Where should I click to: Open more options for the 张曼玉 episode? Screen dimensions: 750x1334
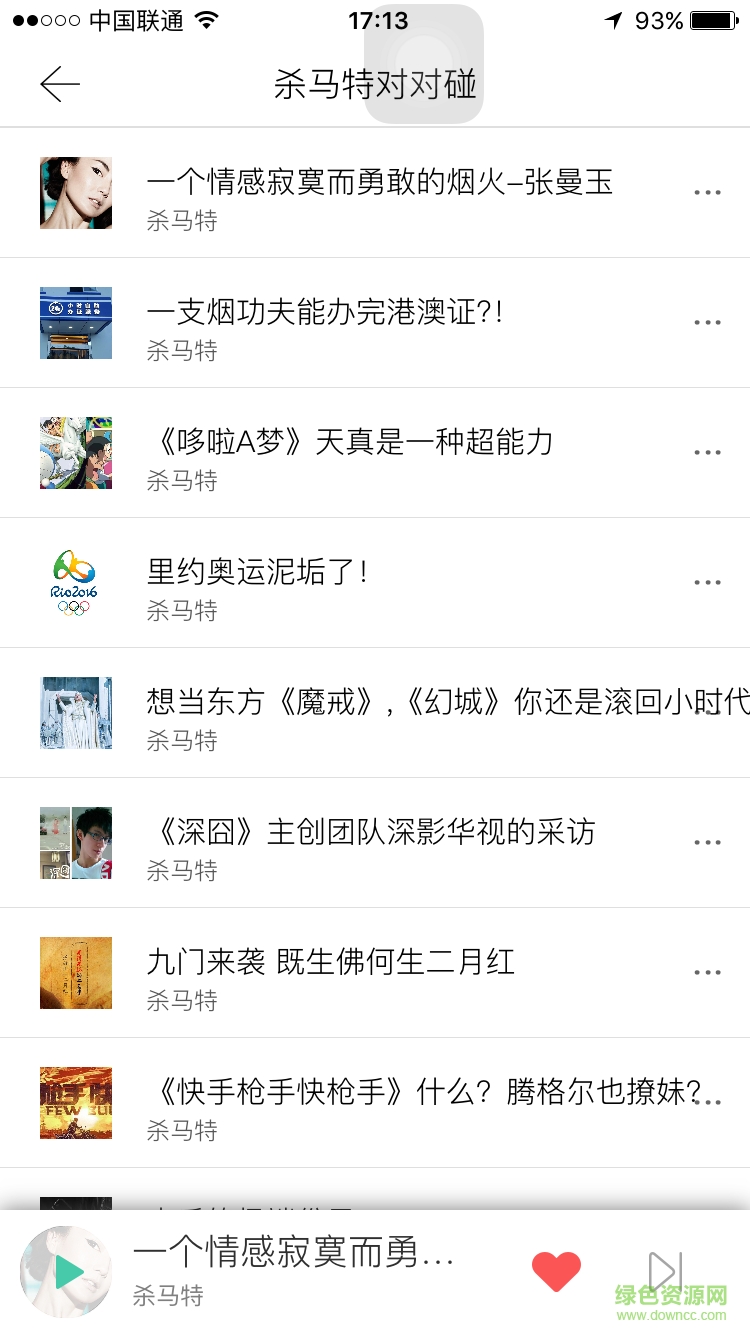click(707, 191)
